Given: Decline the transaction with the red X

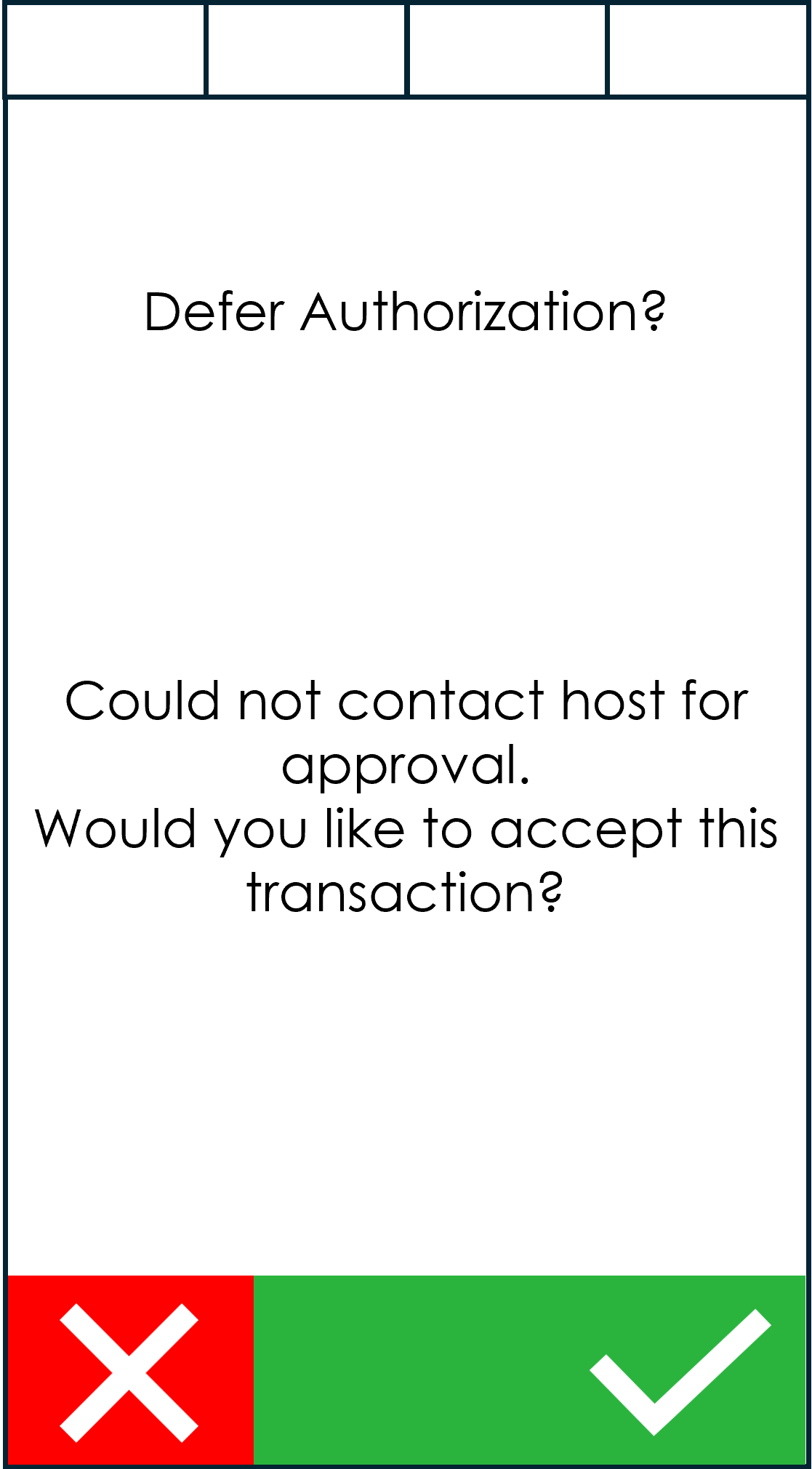Looking at the screenshot, I should pyautogui.click(x=129, y=1372).
